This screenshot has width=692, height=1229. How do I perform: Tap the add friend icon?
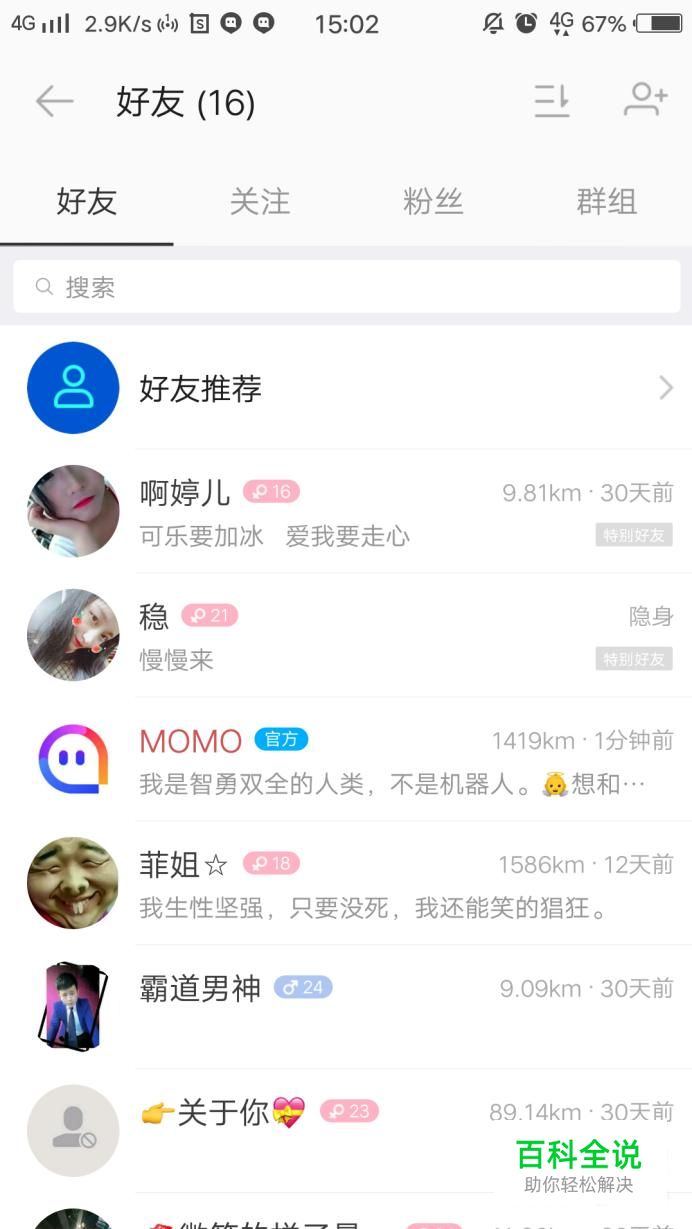[645, 100]
